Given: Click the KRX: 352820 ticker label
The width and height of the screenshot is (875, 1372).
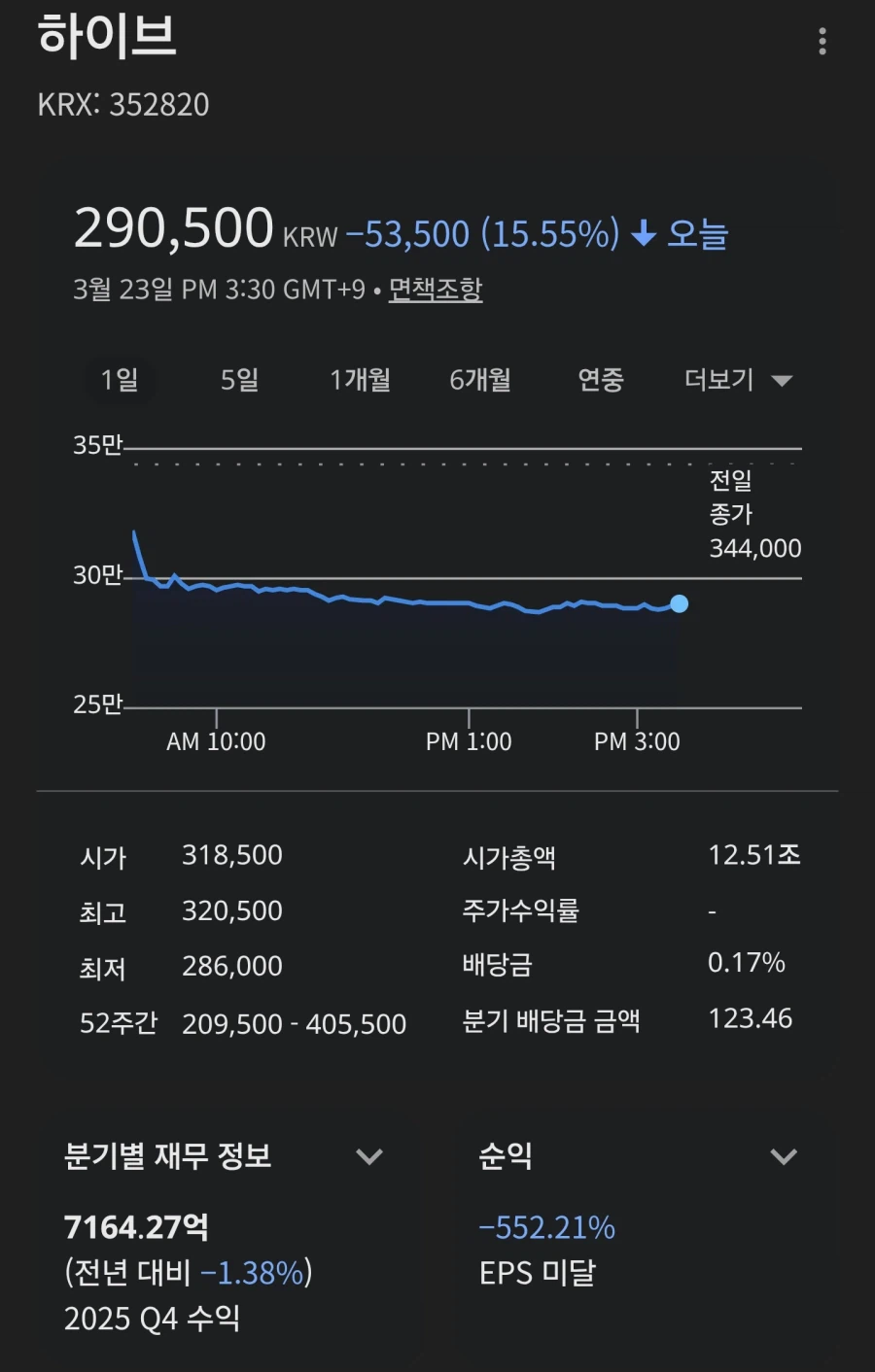Looking at the screenshot, I should (x=124, y=105).
